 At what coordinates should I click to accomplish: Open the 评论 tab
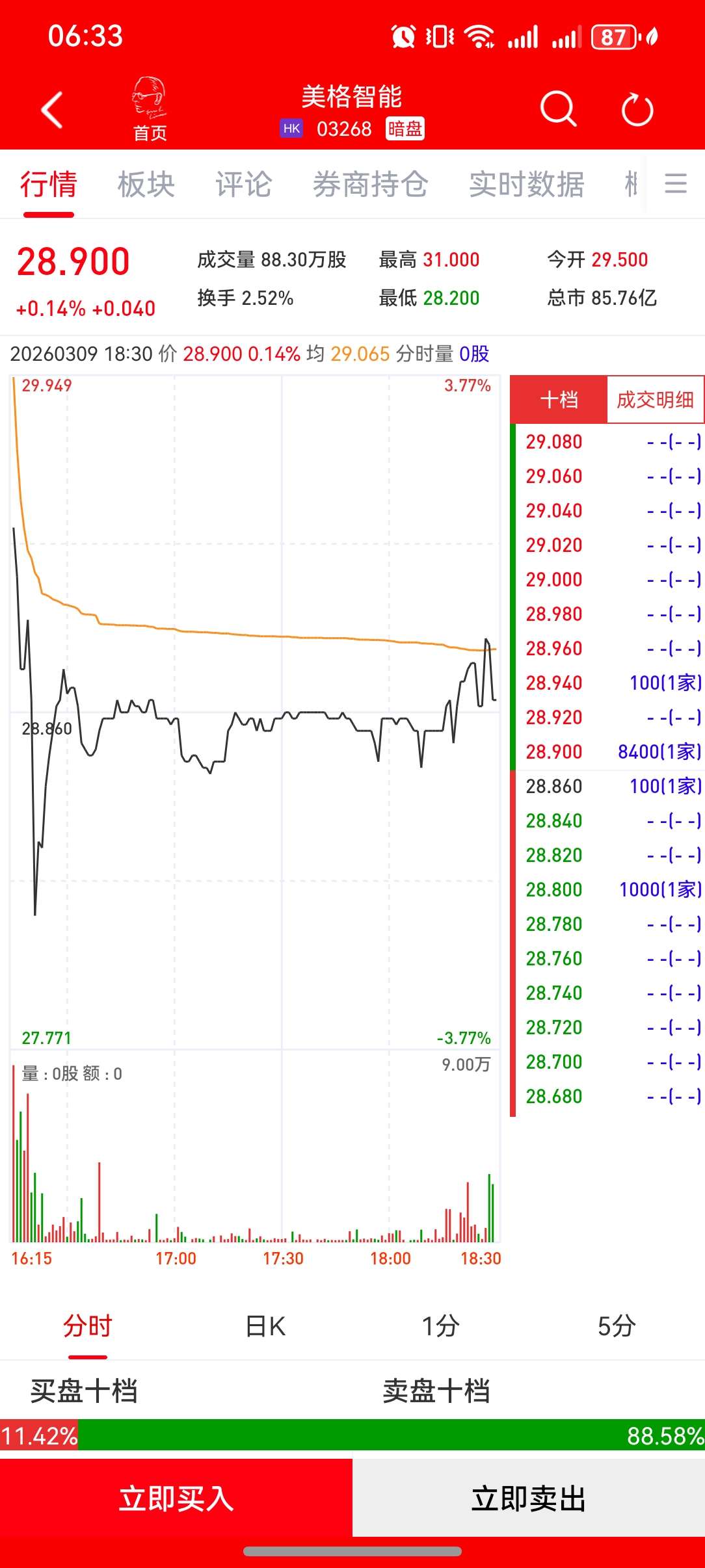pyautogui.click(x=244, y=185)
